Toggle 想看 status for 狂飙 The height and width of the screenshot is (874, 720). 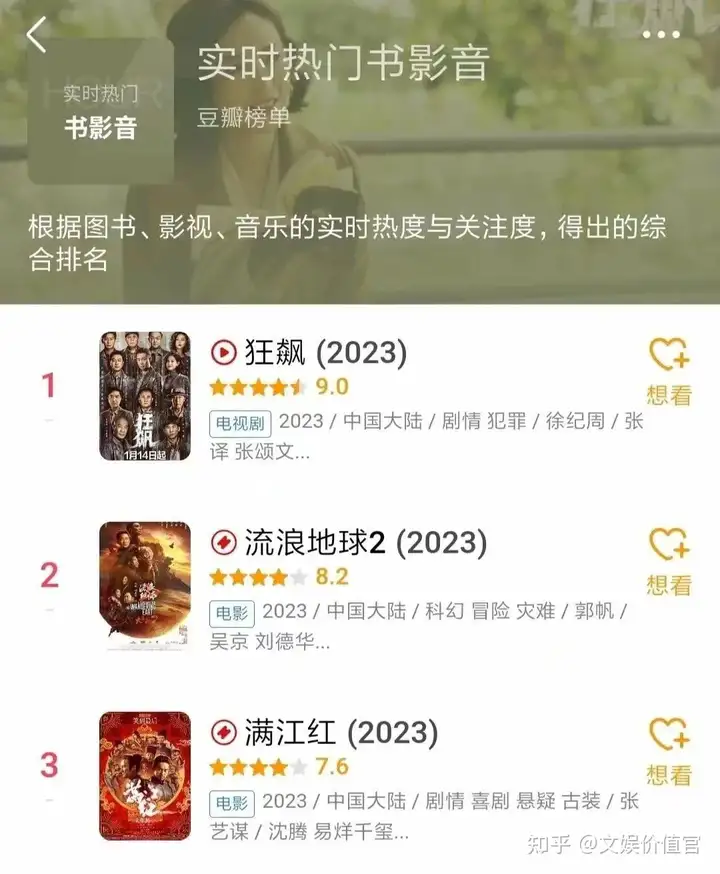pos(667,393)
